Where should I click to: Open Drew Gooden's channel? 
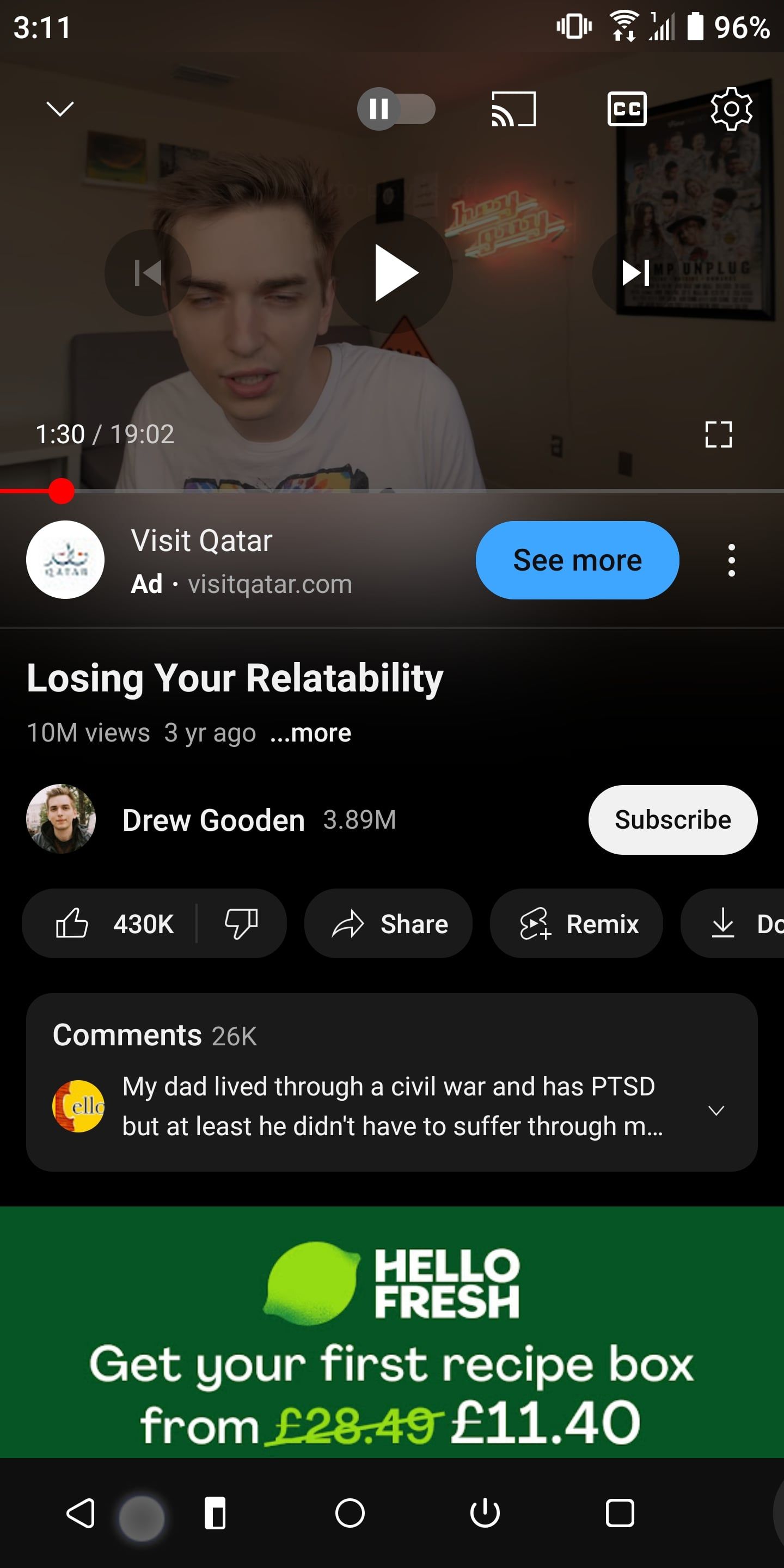tap(213, 820)
